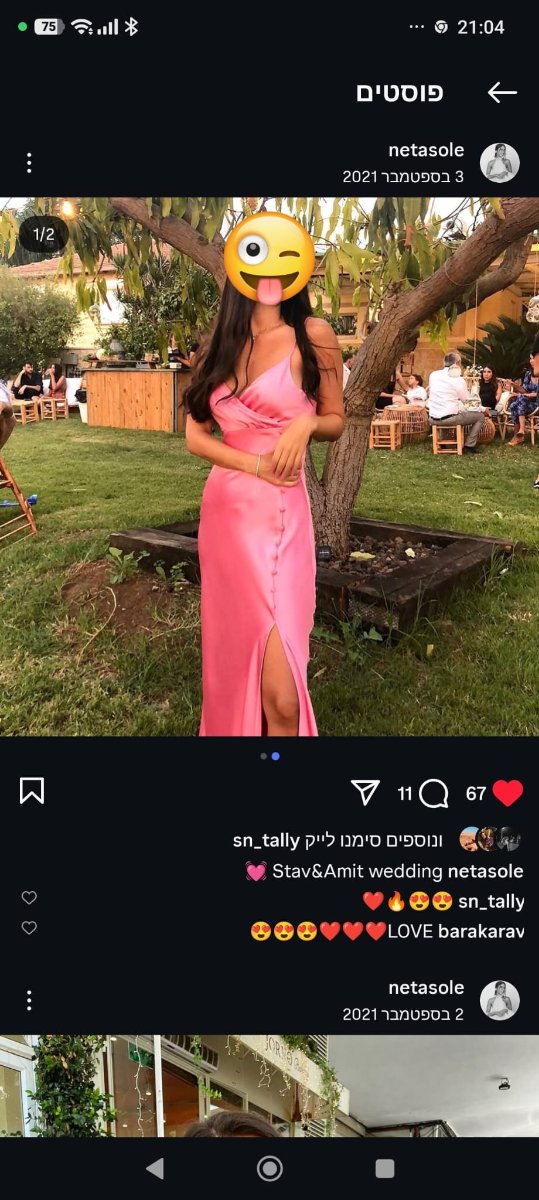This screenshot has width=539, height=1200.
Task: Like the LOVE comment by barakarav
Action: point(29,928)
